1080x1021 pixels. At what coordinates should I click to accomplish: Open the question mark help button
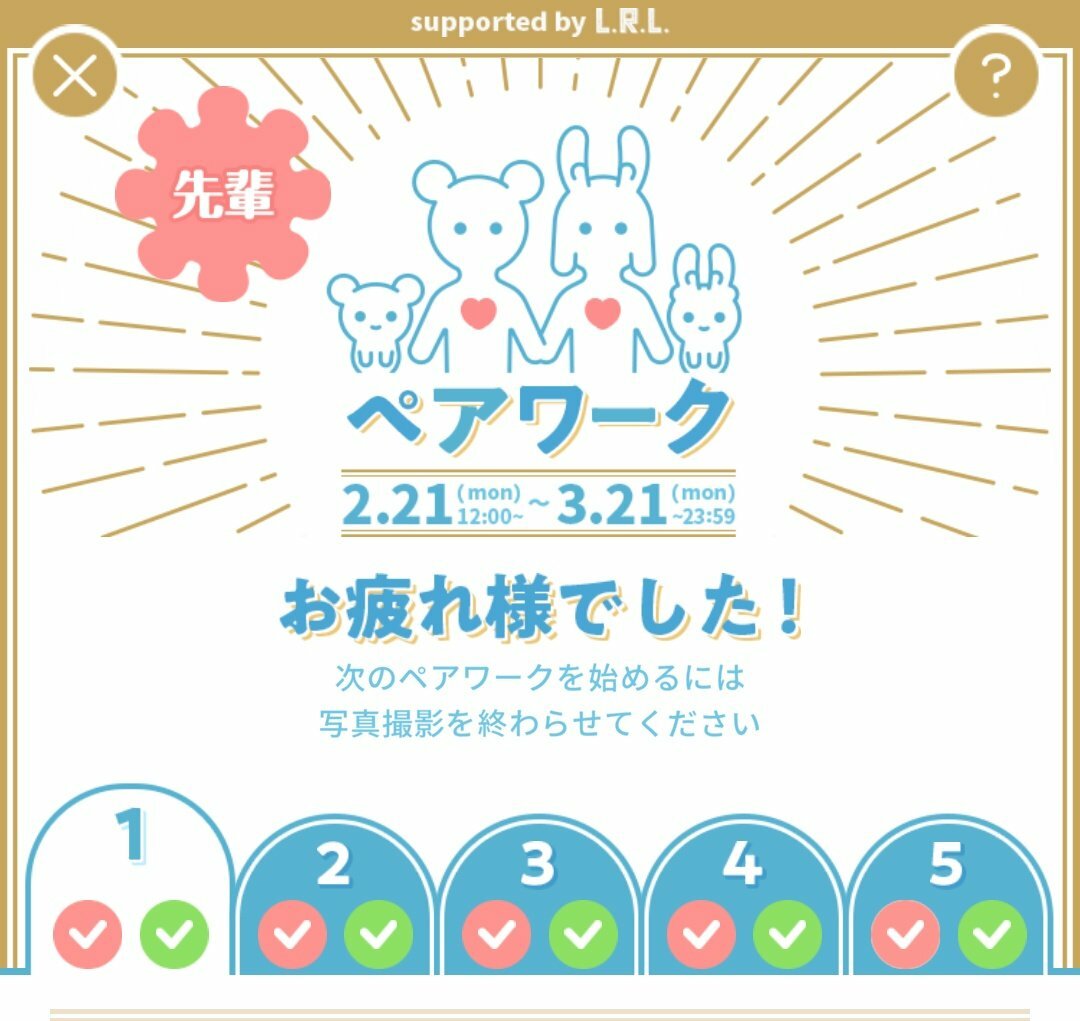point(995,75)
